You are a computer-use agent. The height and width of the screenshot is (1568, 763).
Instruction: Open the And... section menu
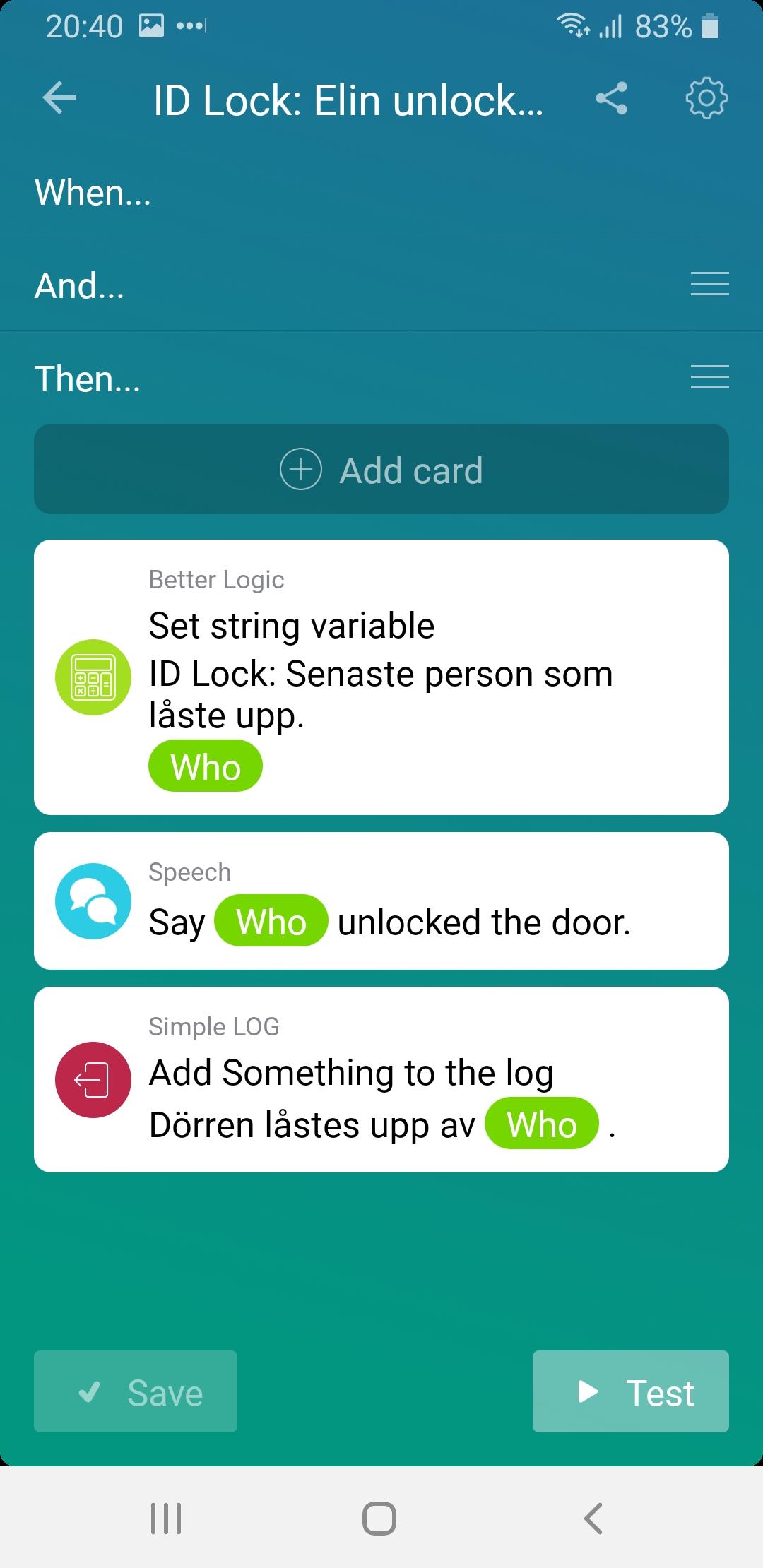(x=709, y=284)
